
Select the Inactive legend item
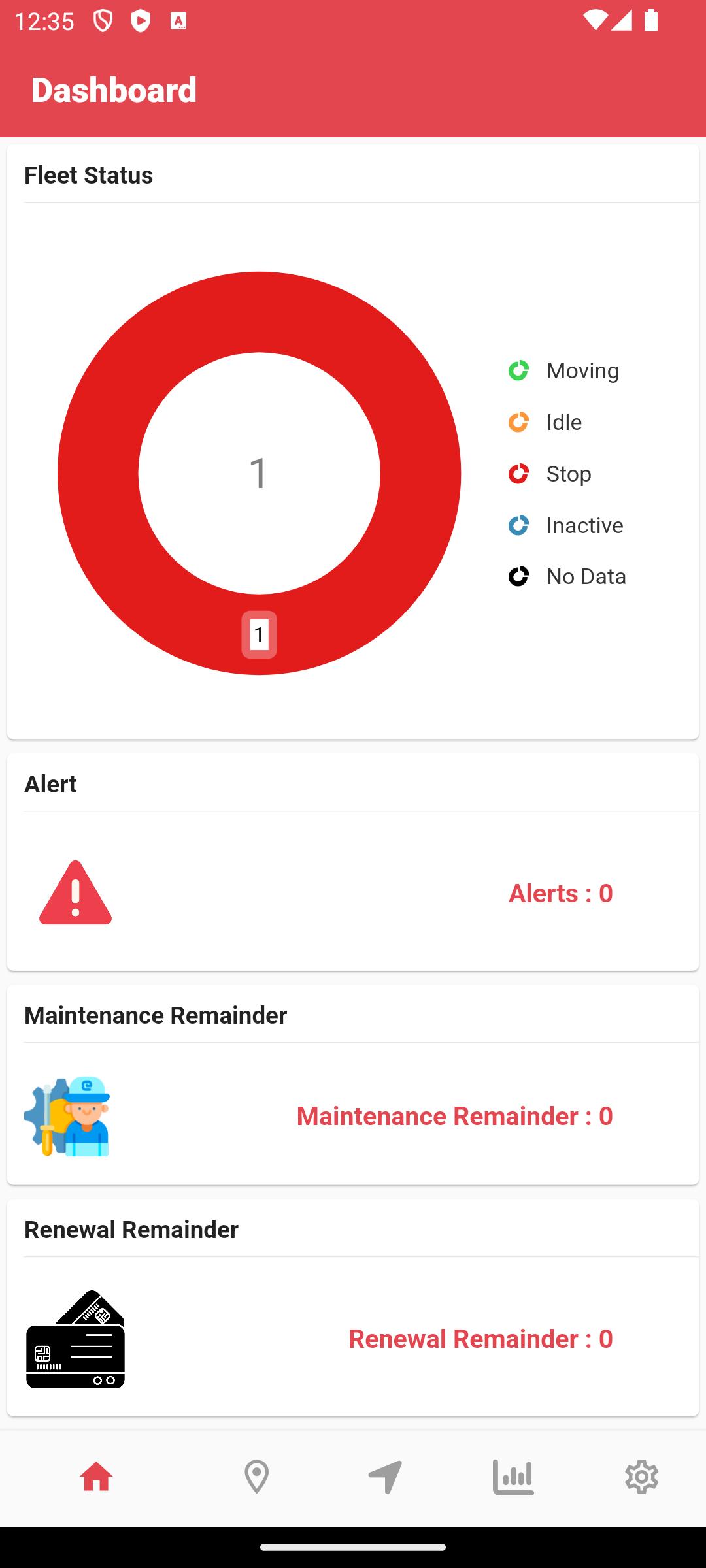pos(565,525)
